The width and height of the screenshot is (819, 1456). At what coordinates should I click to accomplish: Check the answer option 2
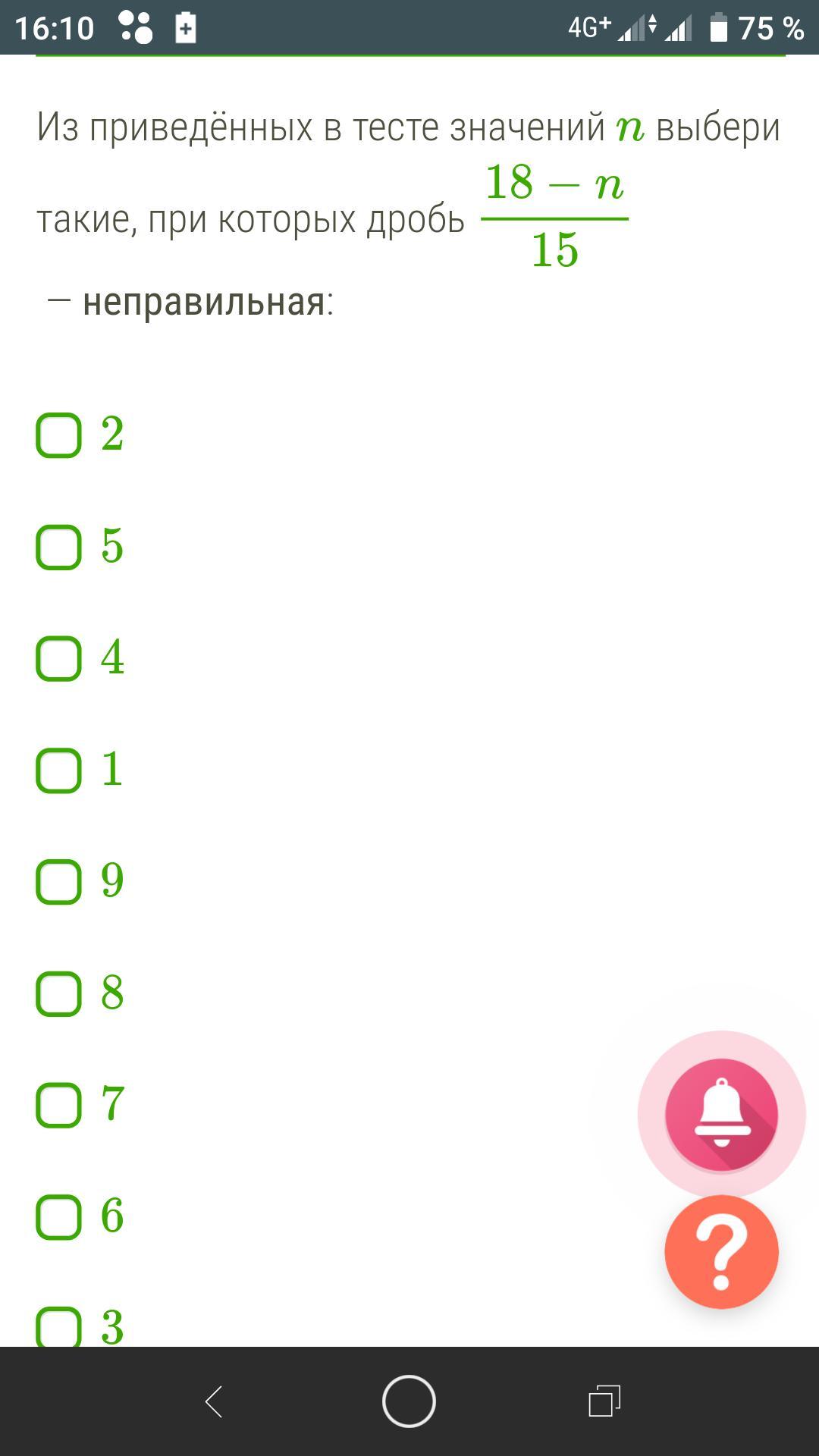pos(59,435)
